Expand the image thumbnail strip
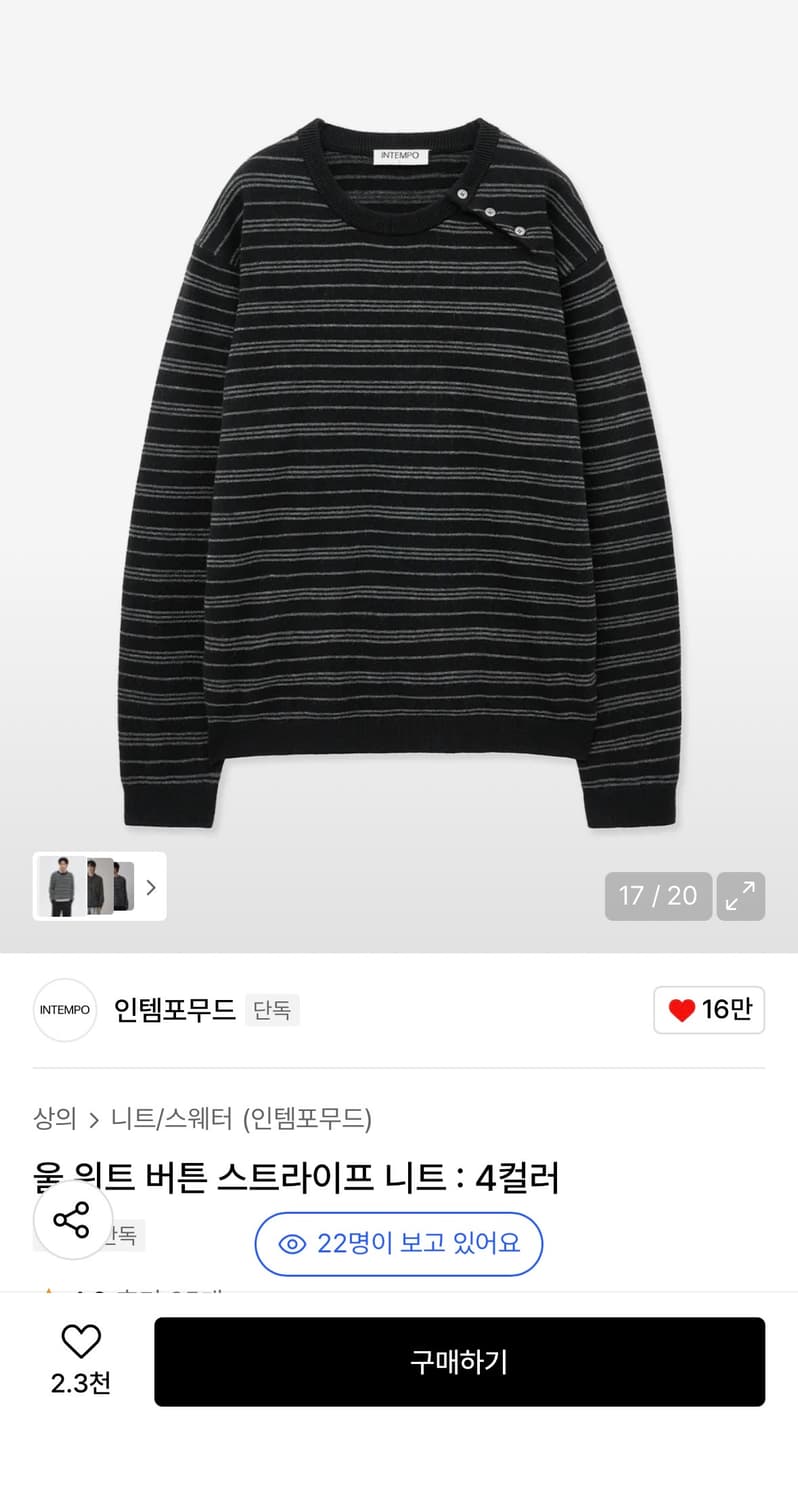The height and width of the screenshot is (1500, 798). (100, 887)
